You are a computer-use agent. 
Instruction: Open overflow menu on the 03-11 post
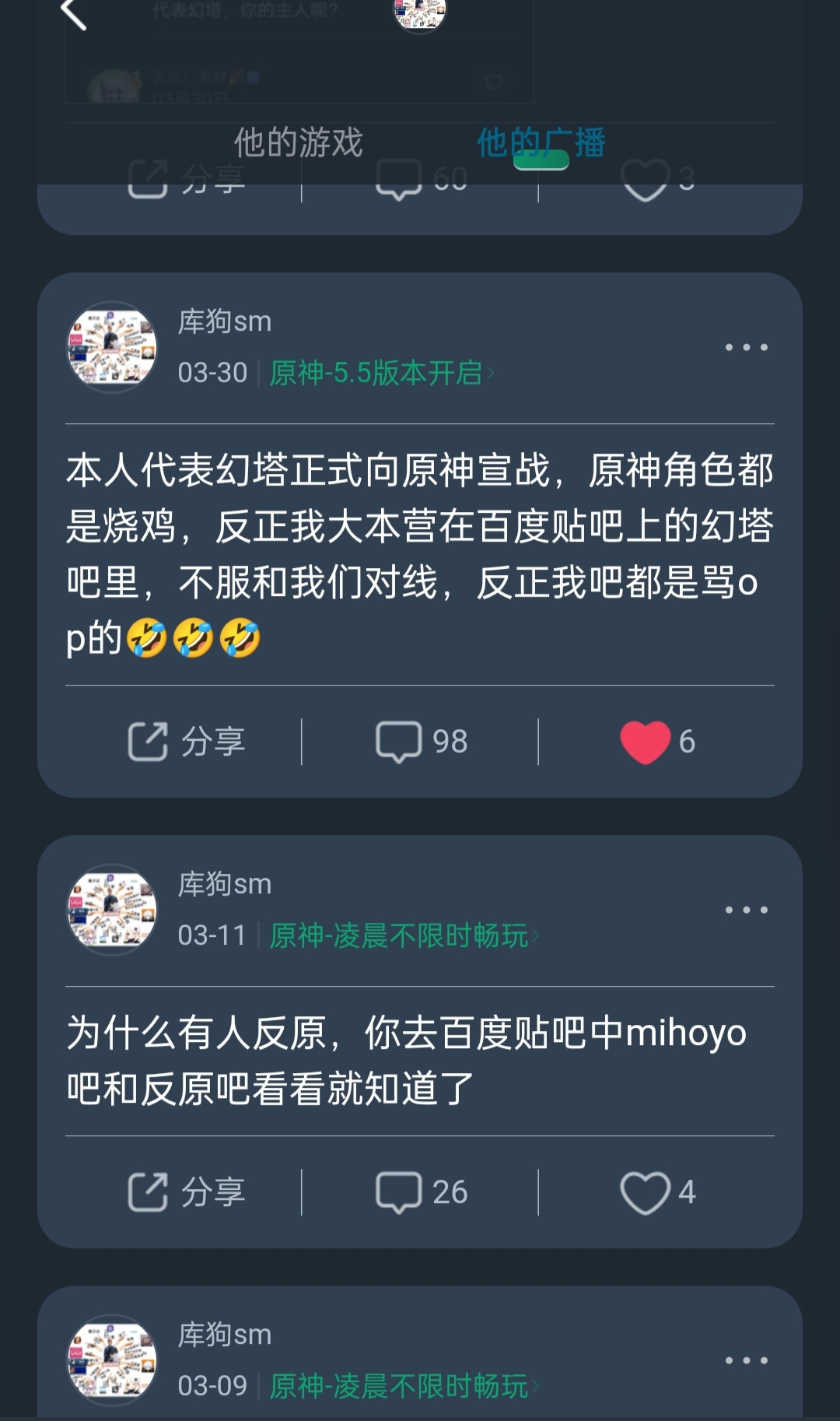[x=746, y=910]
